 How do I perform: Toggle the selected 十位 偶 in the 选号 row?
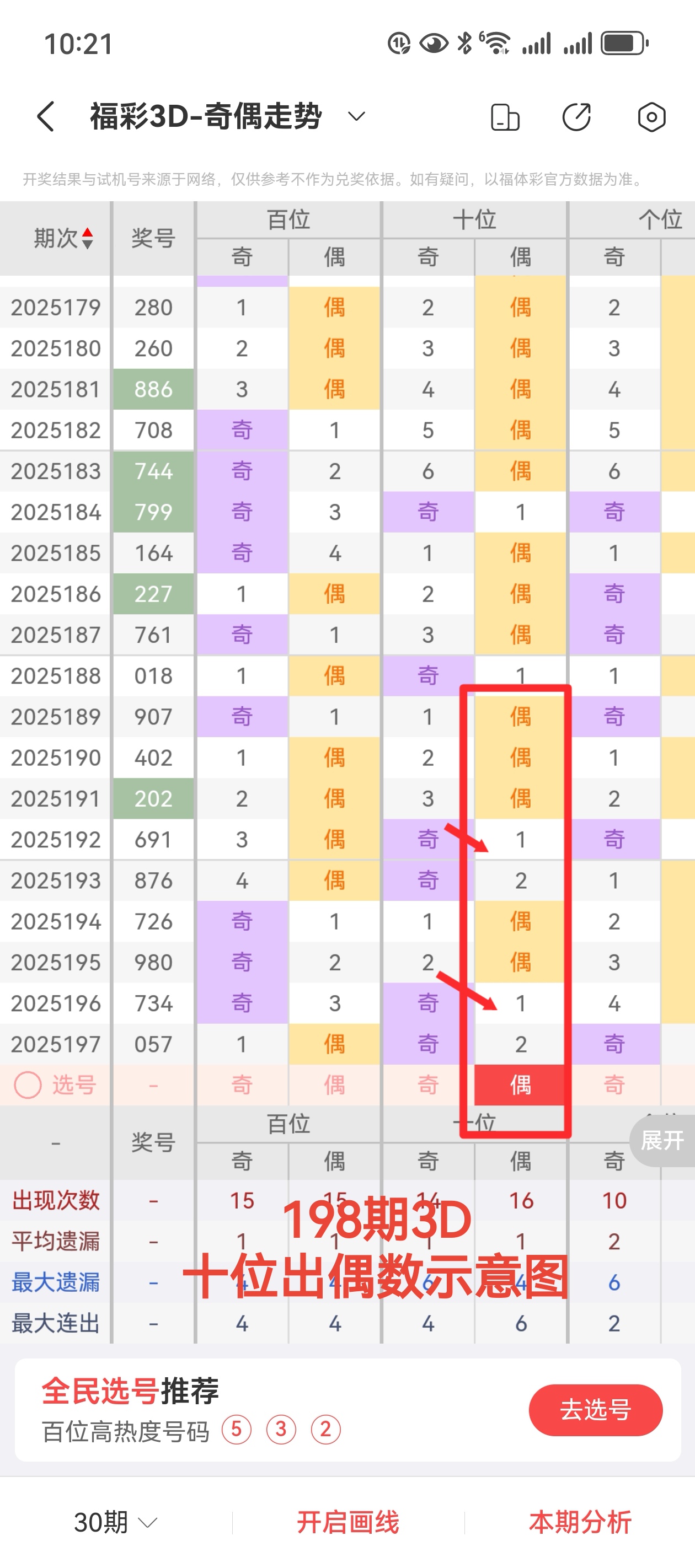click(520, 1084)
